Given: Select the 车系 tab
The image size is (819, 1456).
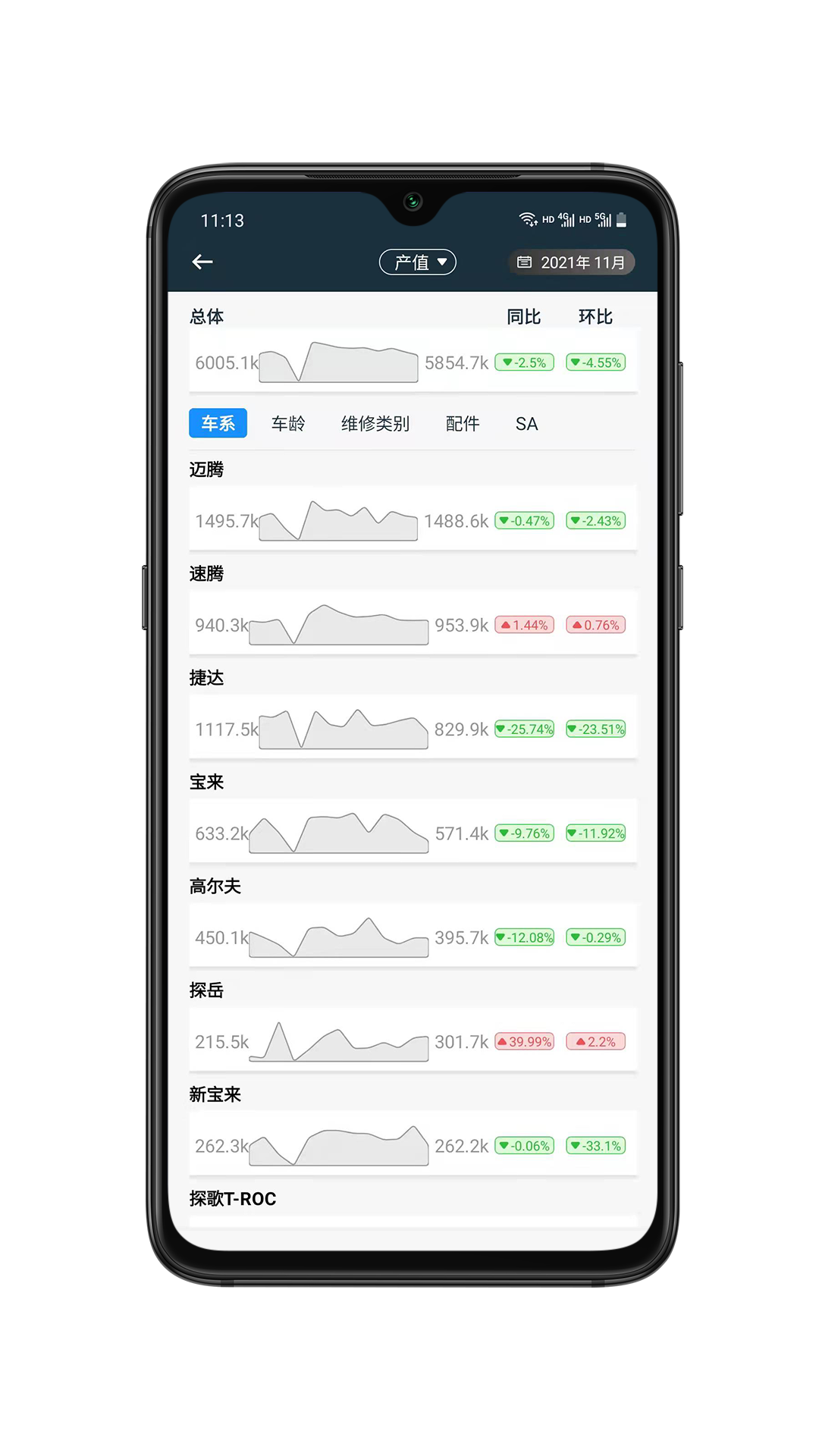Looking at the screenshot, I should 218,423.
